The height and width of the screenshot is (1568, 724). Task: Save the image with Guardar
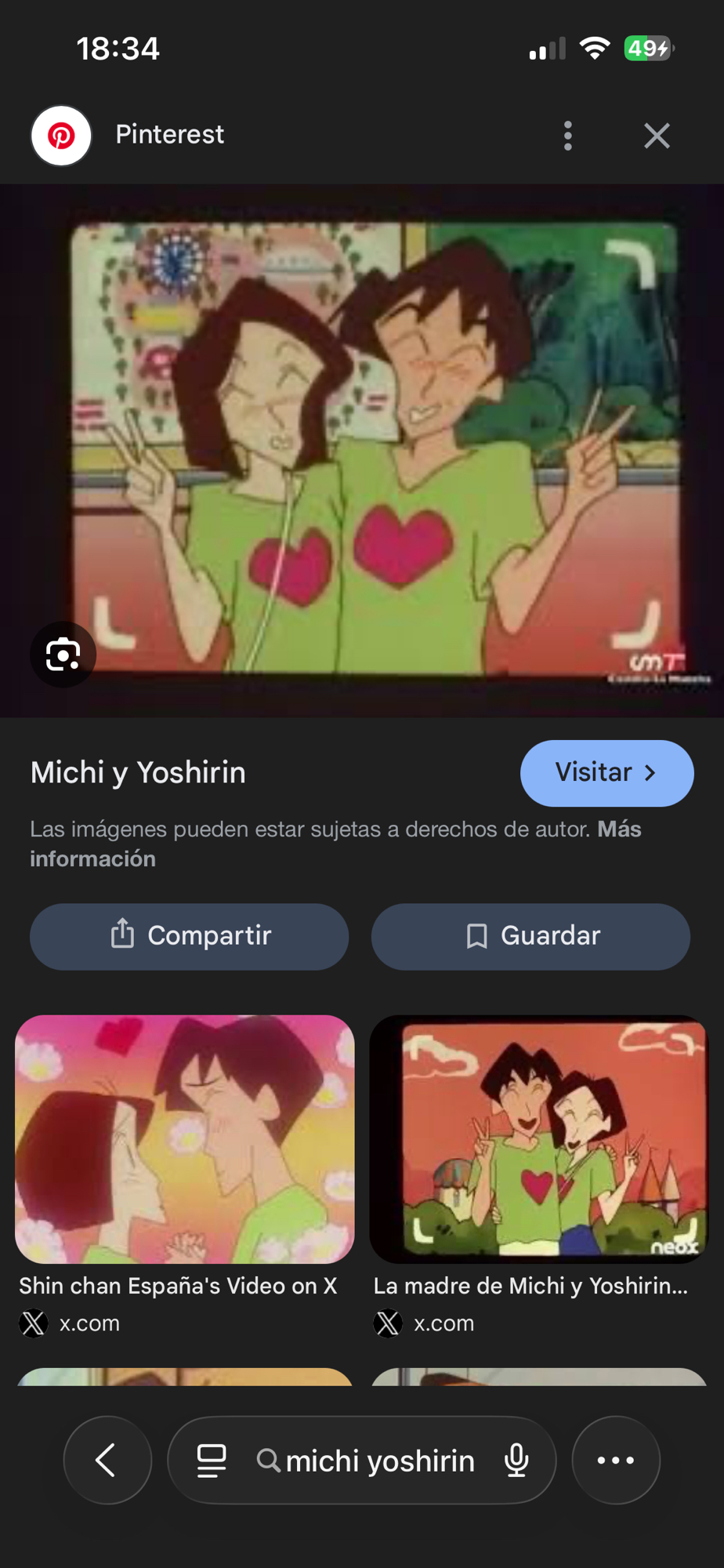pos(530,936)
